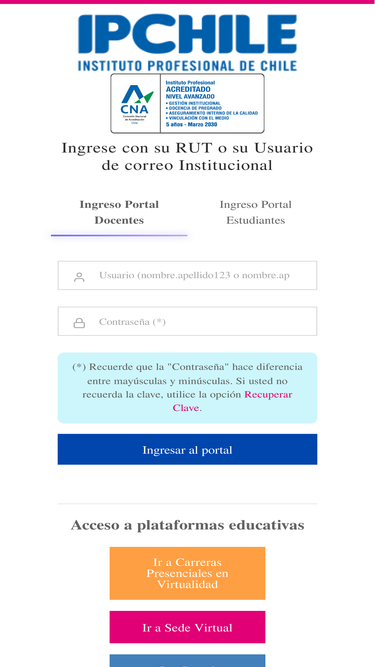Tap the Contraseña password field
The height and width of the screenshot is (667, 375).
coord(188,322)
